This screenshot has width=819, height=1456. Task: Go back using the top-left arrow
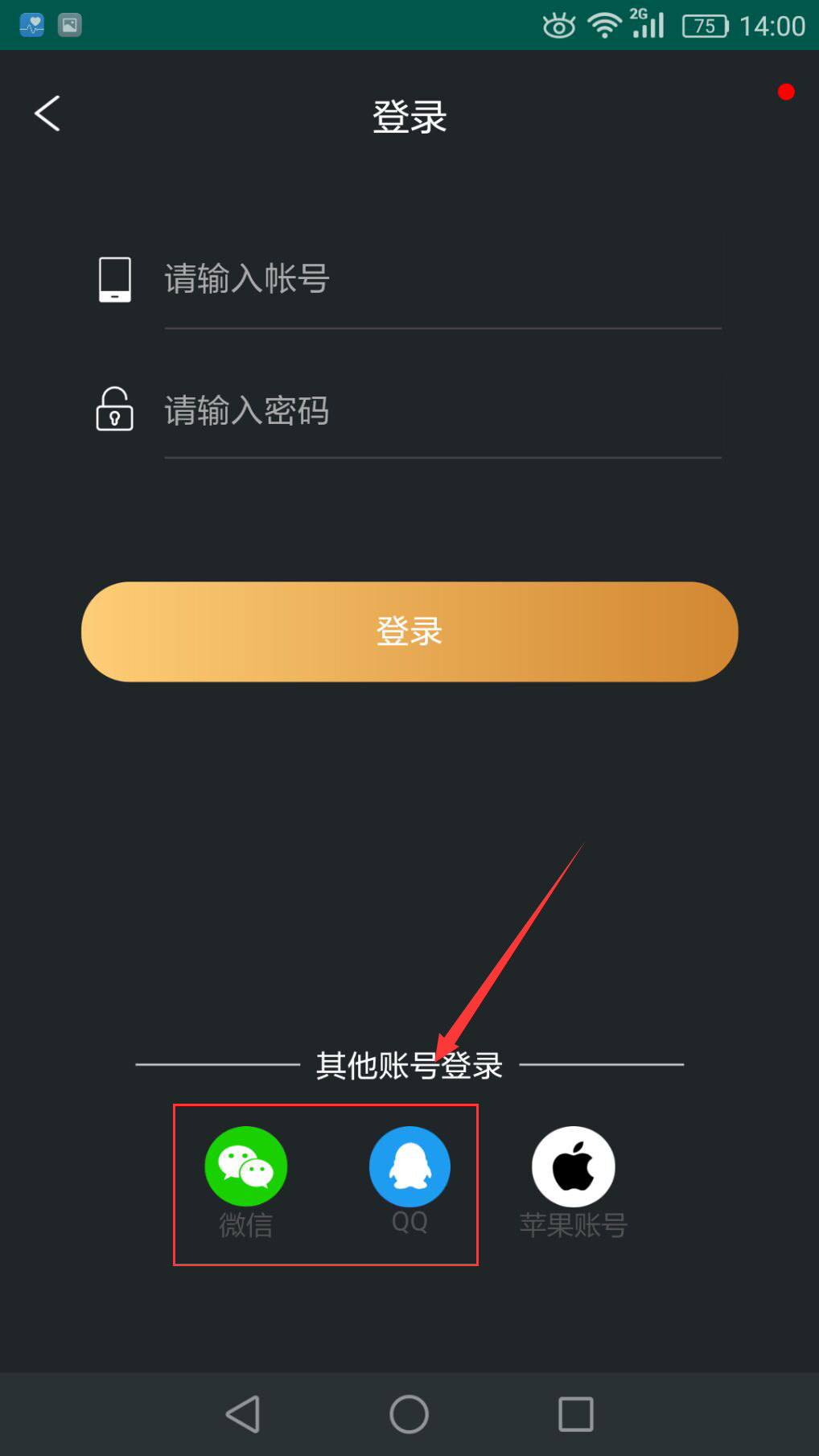coord(47,113)
